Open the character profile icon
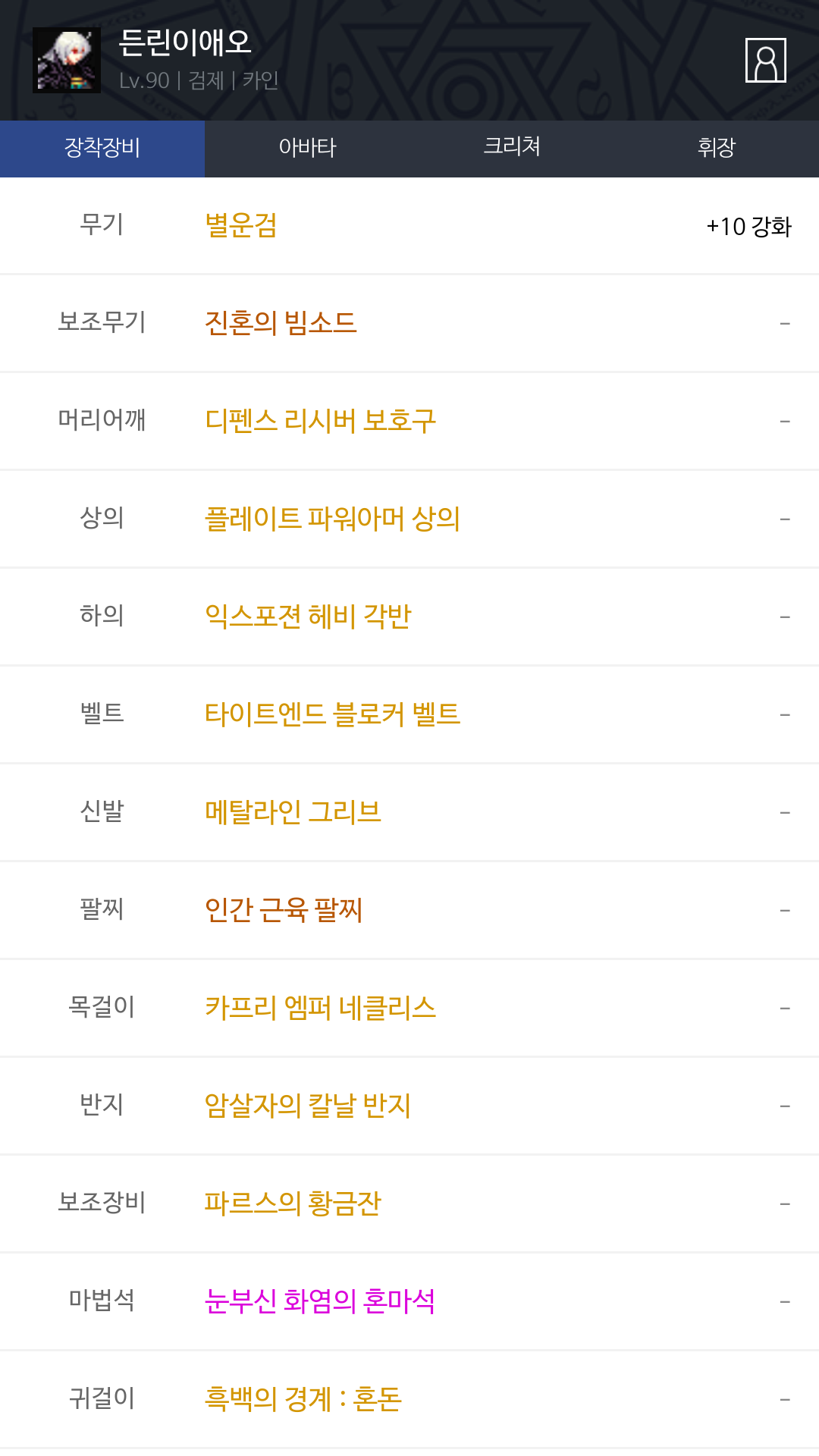The width and height of the screenshot is (819, 1456). (x=766, y=60)
